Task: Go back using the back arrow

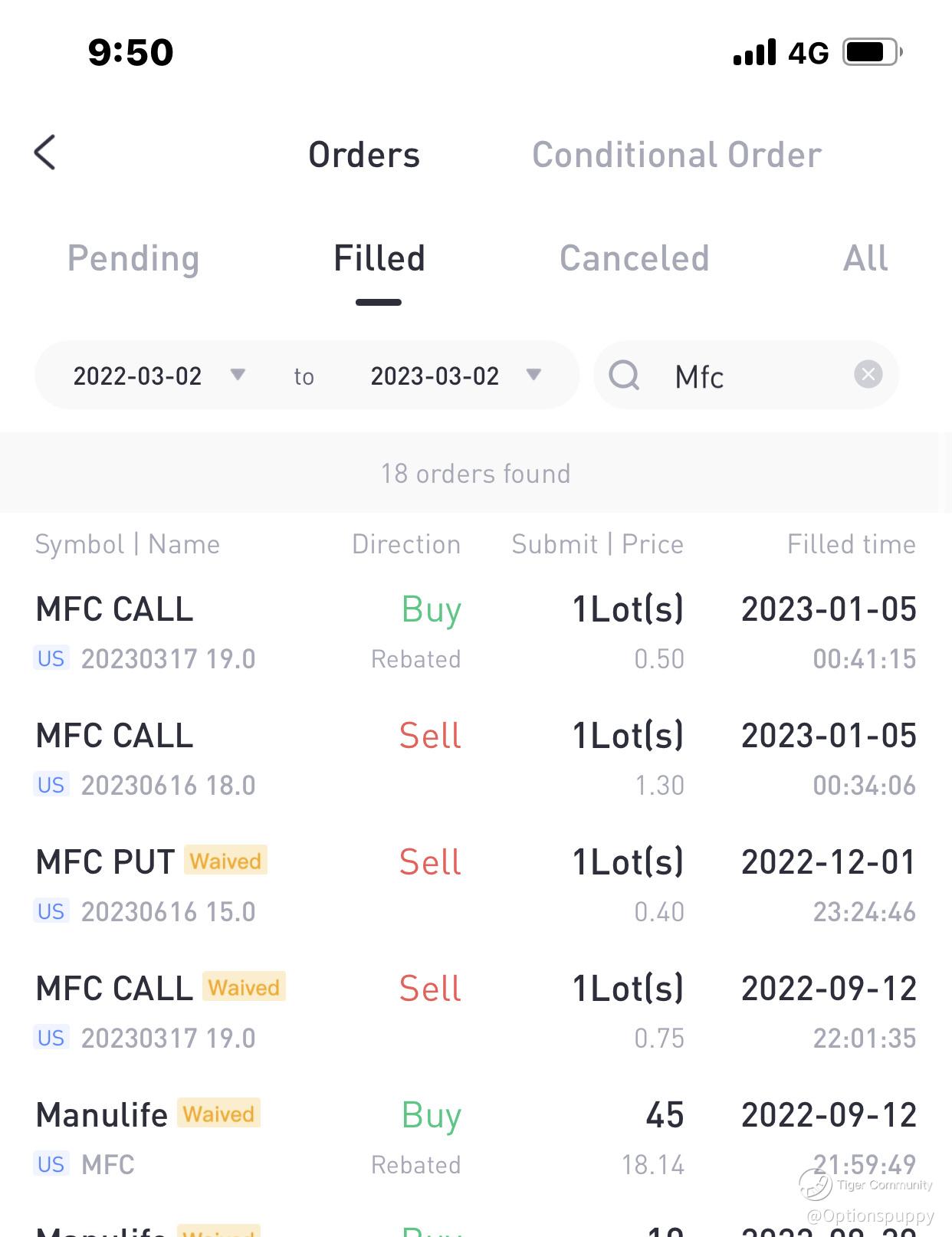Action: click(x=45, y=153)
